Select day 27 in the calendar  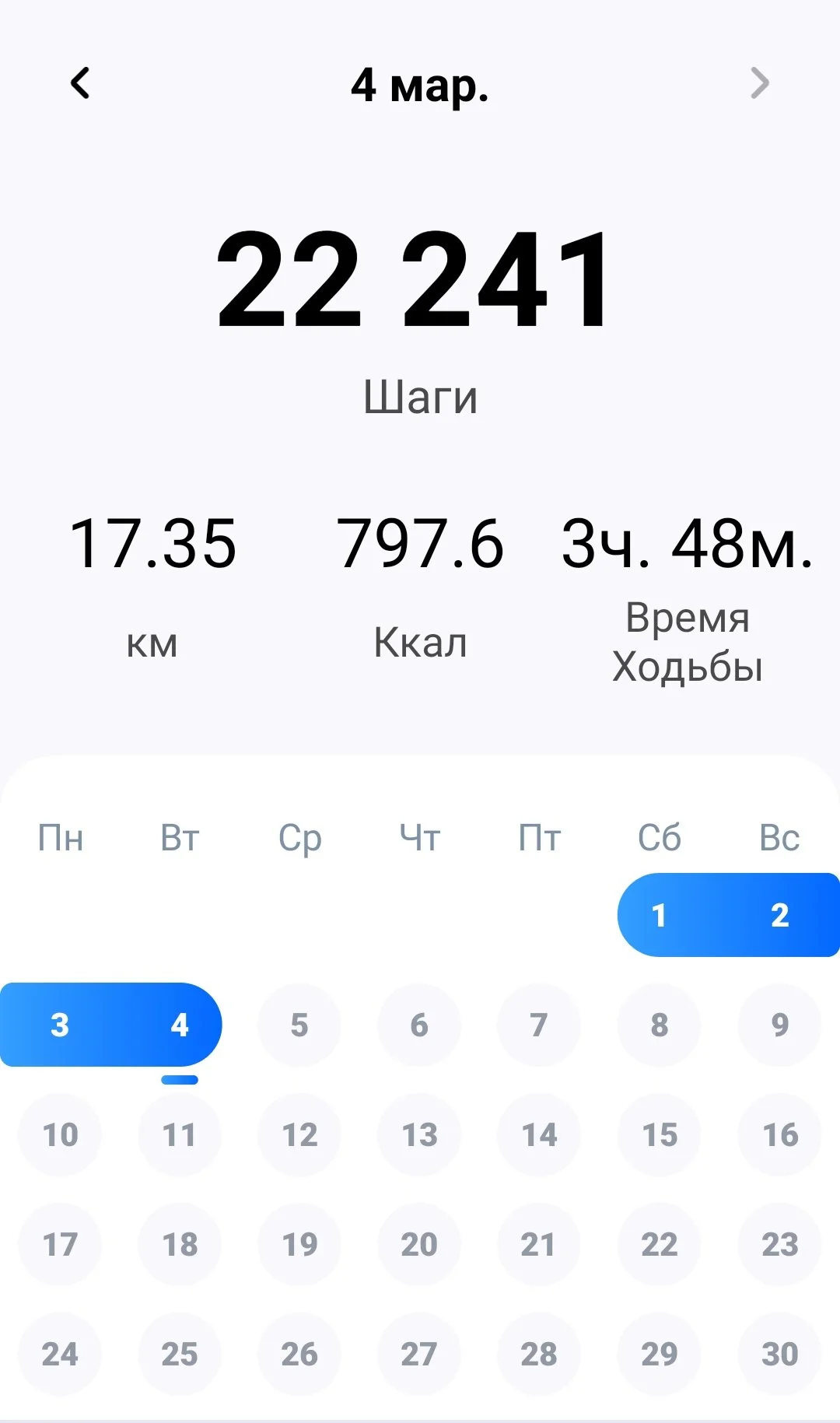(x=419, y=1354)
